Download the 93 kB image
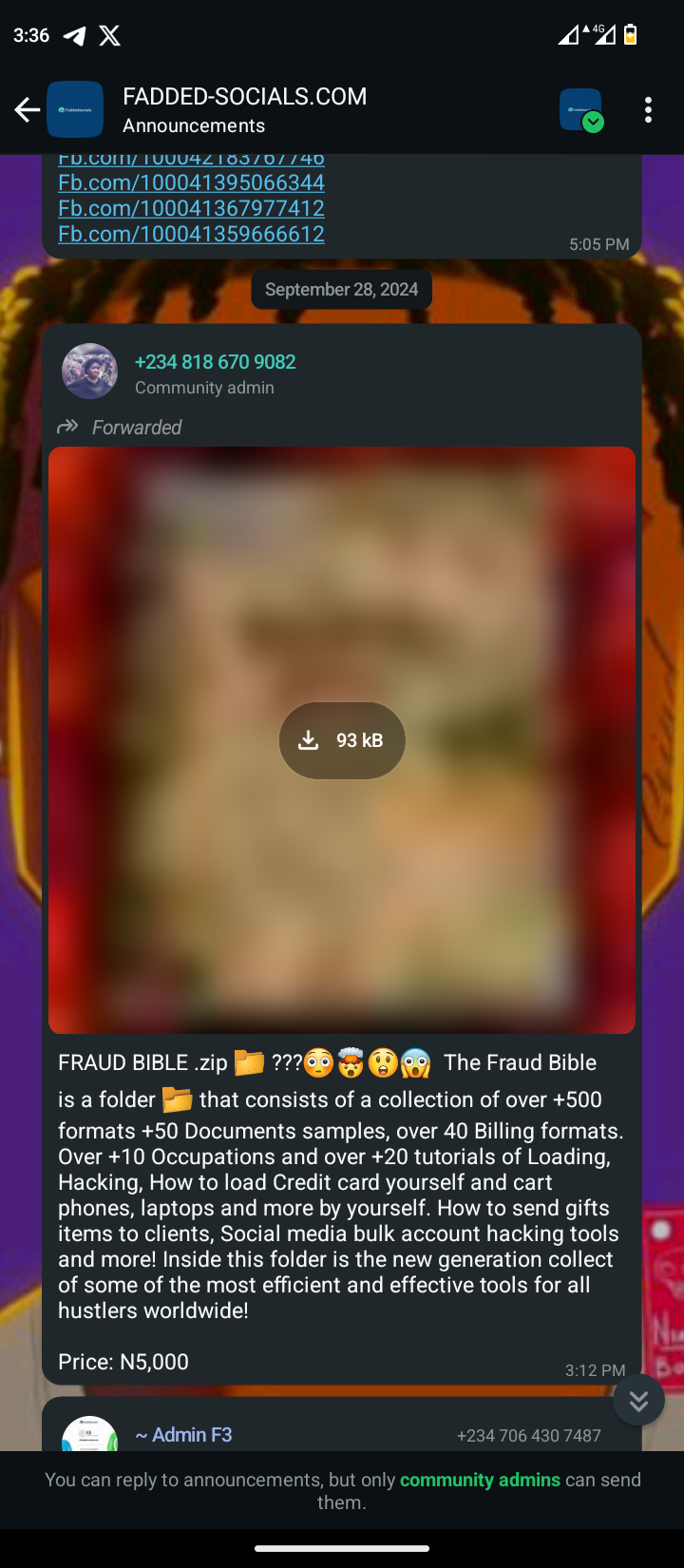This screenshot has height=1568, width=684. 342,740
